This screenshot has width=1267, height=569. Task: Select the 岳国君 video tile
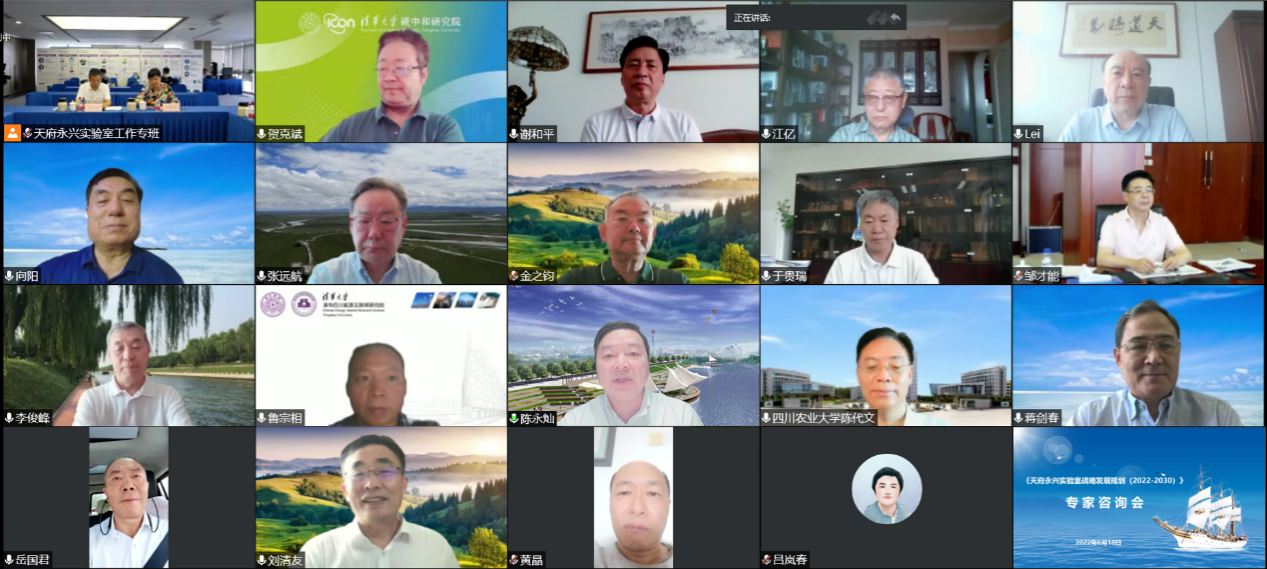(x=128, y=497)
